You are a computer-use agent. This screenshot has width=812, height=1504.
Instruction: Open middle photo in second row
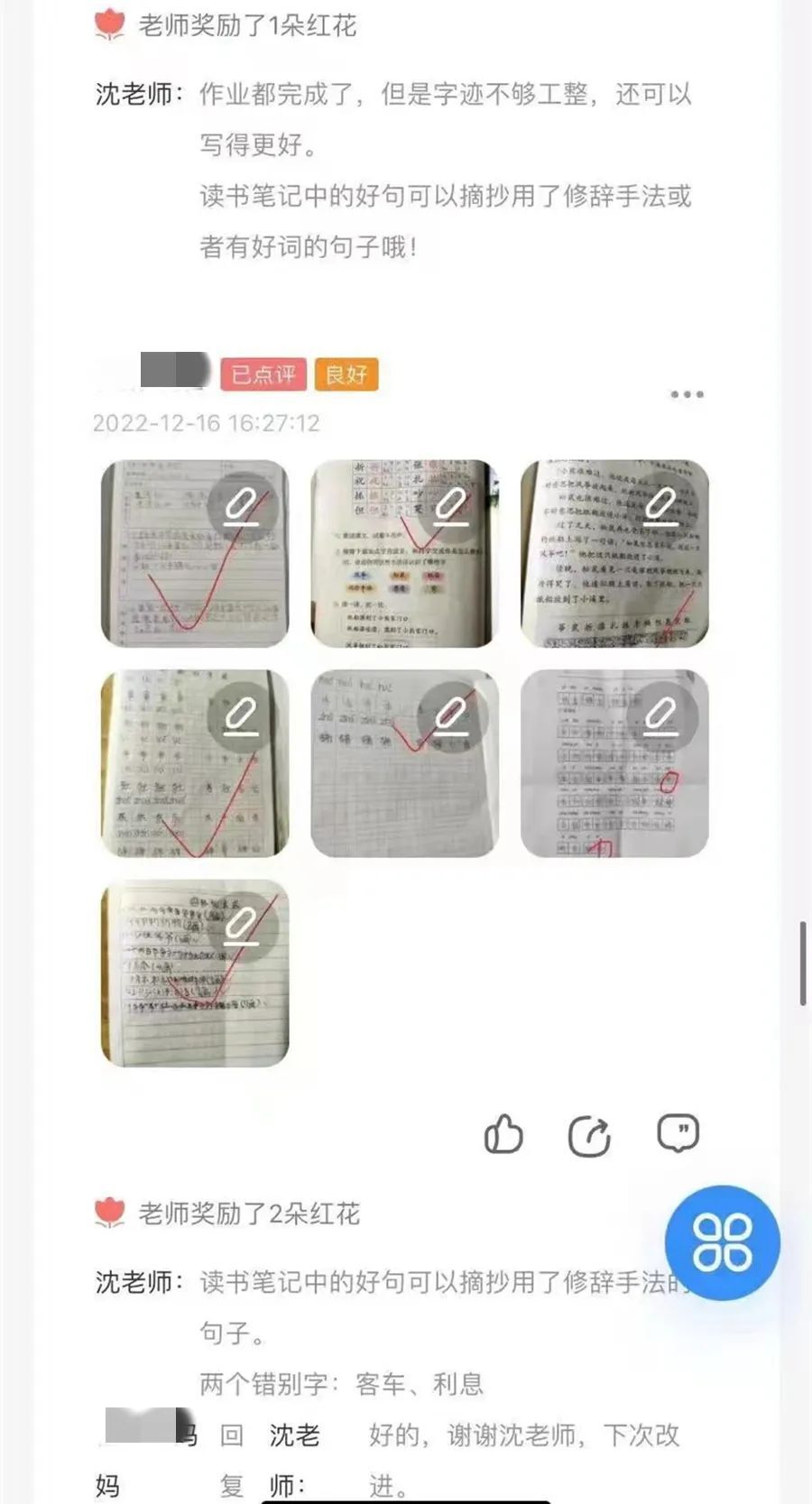[x=404, y=763]
